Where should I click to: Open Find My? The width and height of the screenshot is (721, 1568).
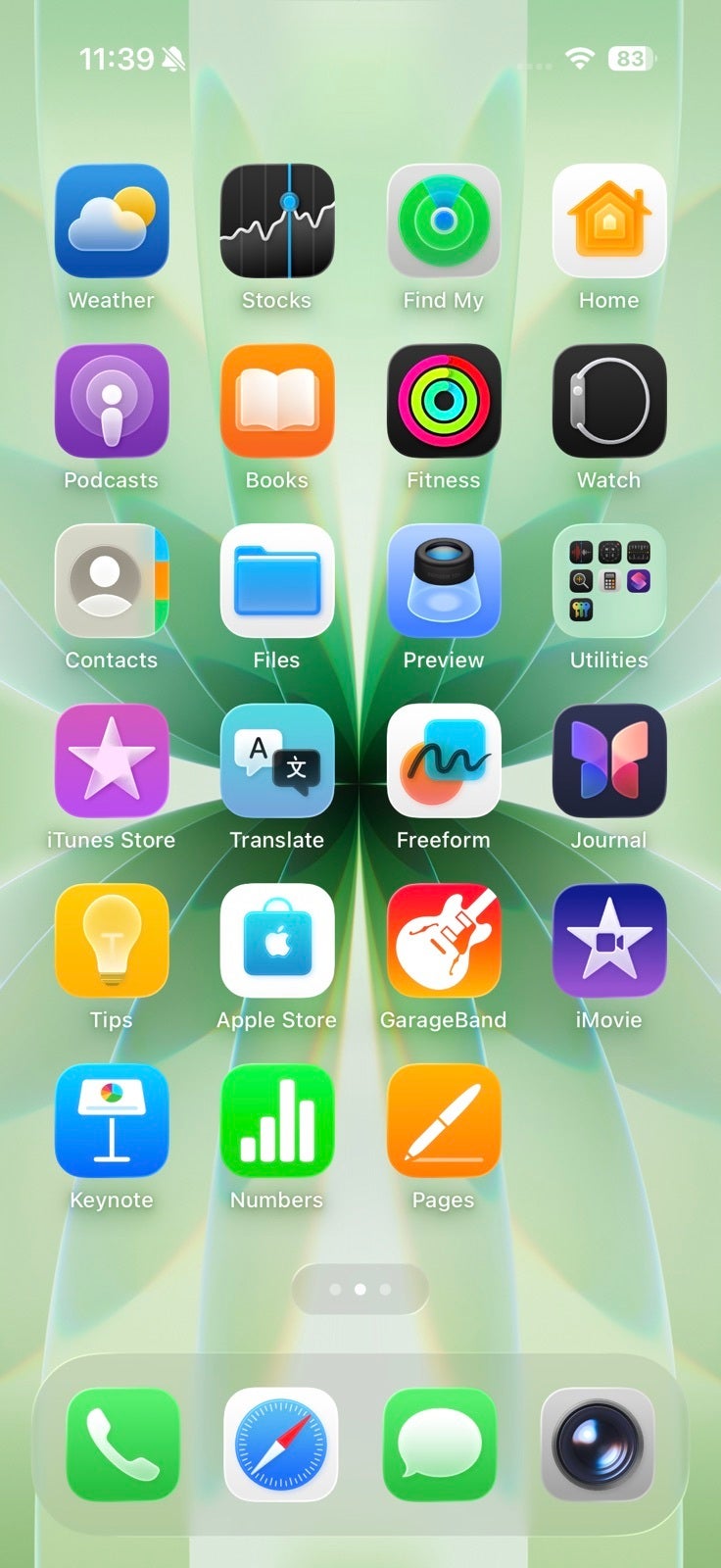tap(444, 221)
